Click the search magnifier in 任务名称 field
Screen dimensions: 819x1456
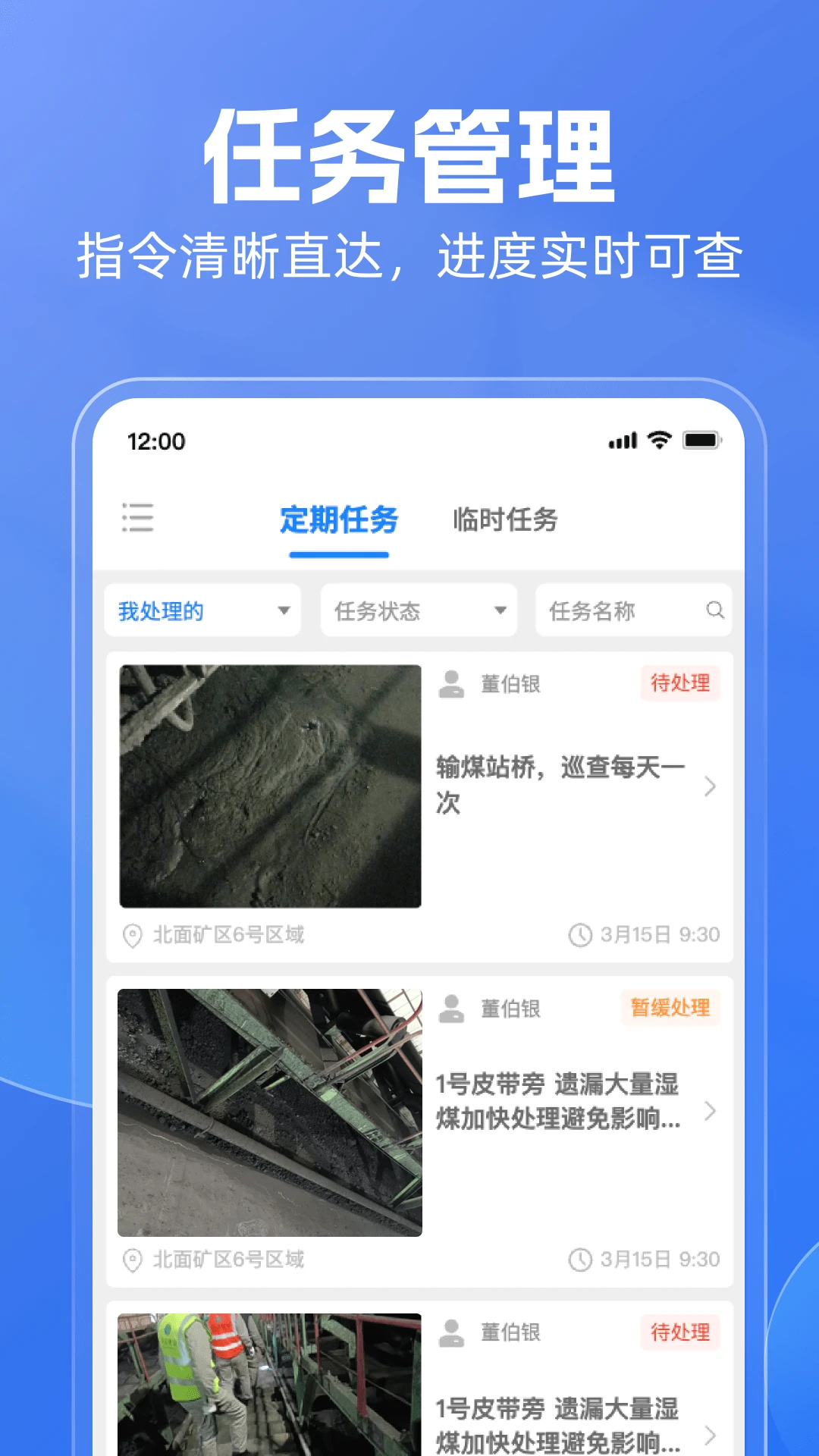tap(714, 610)
